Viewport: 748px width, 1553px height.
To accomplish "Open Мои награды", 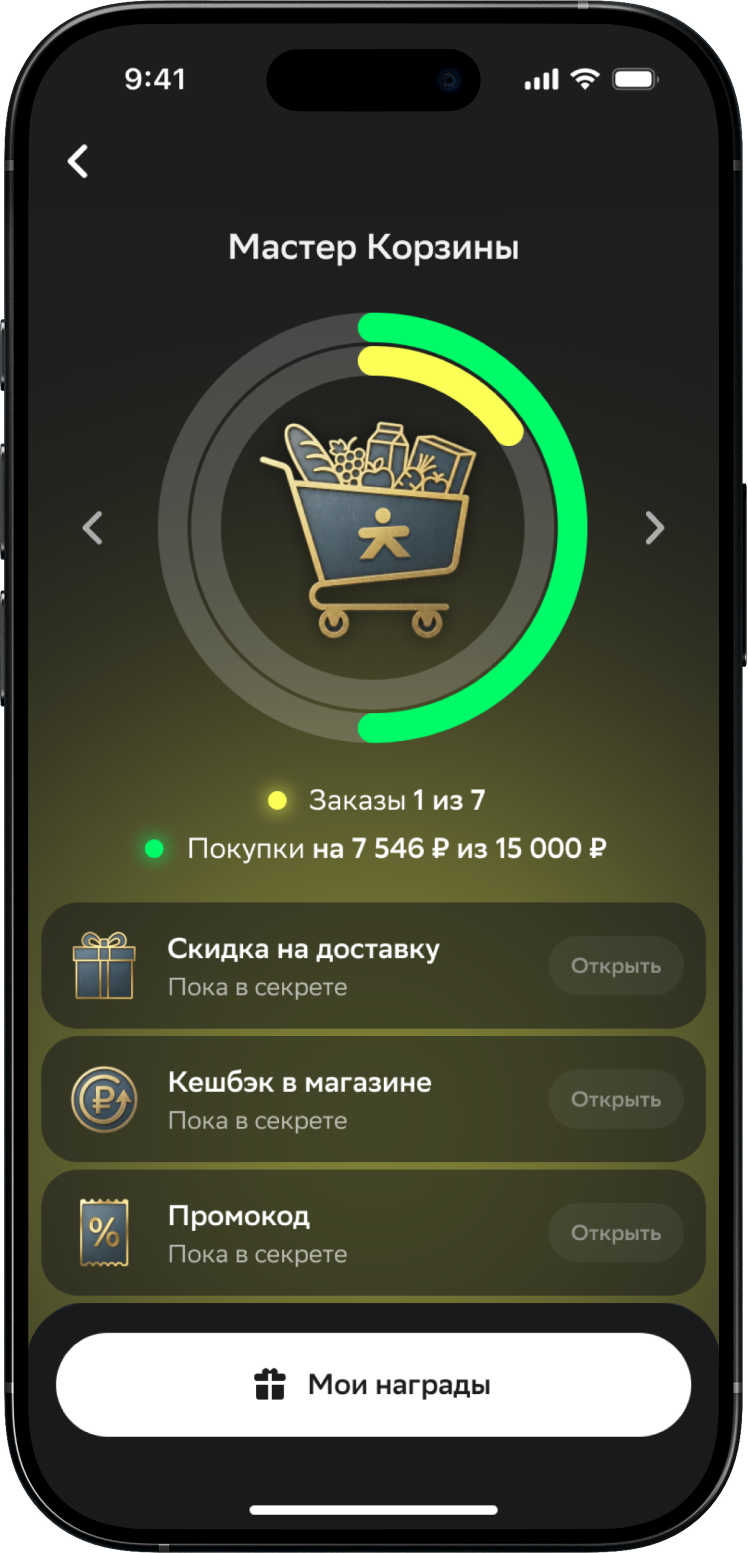I will coord(373,1385).
